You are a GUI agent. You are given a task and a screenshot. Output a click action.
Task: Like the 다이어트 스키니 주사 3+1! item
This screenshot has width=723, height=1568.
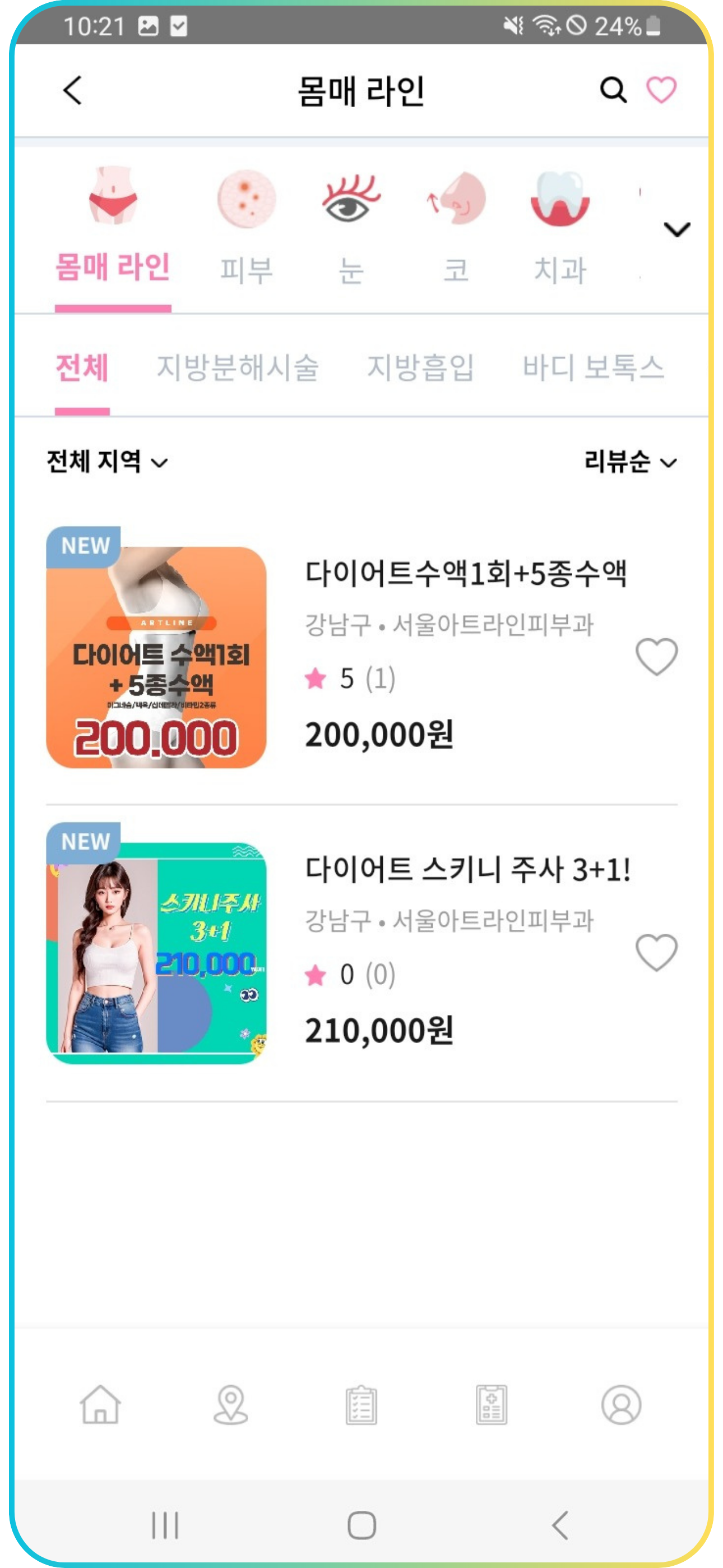[656, 953]
